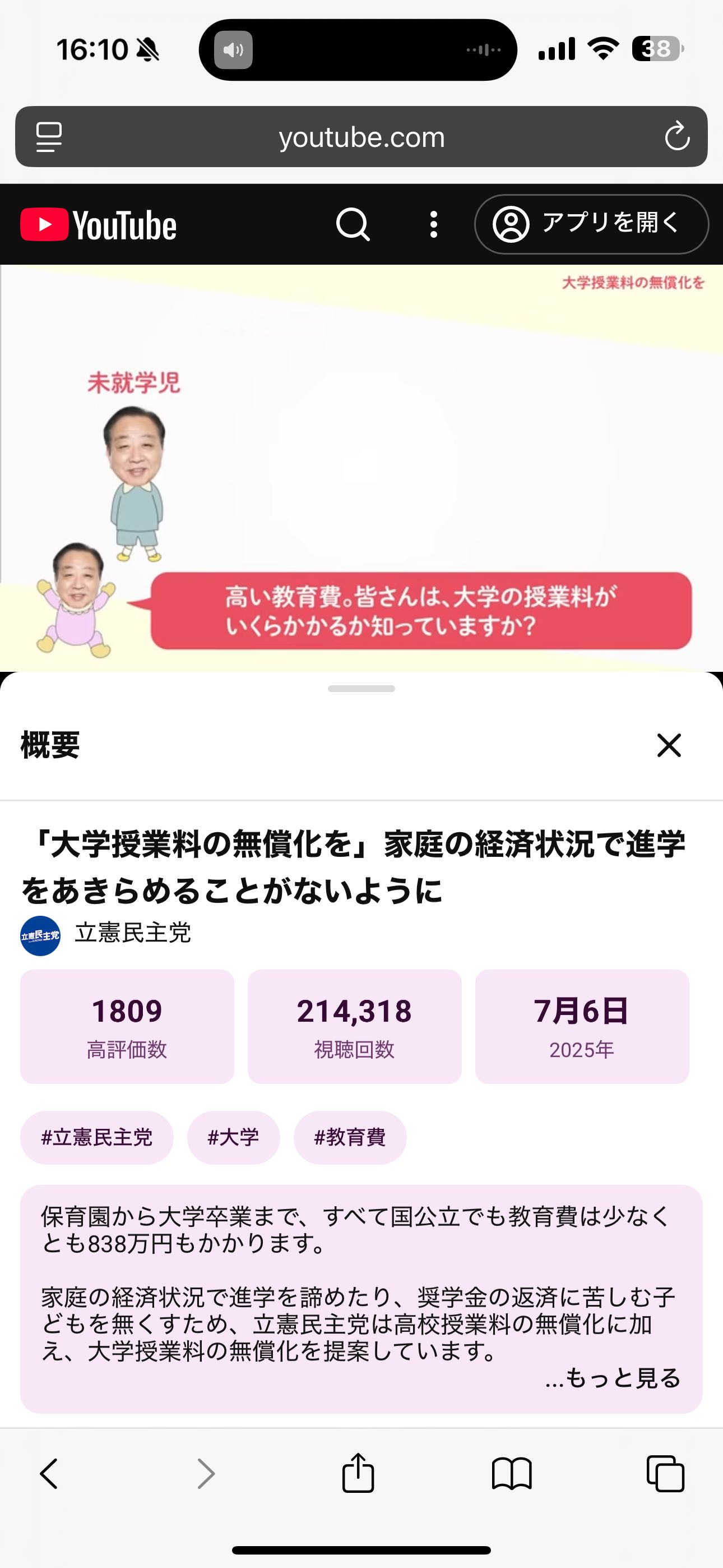Close the 概要 description panel
This screenshot has width=723, height=1568.
(x=669, y=745)
